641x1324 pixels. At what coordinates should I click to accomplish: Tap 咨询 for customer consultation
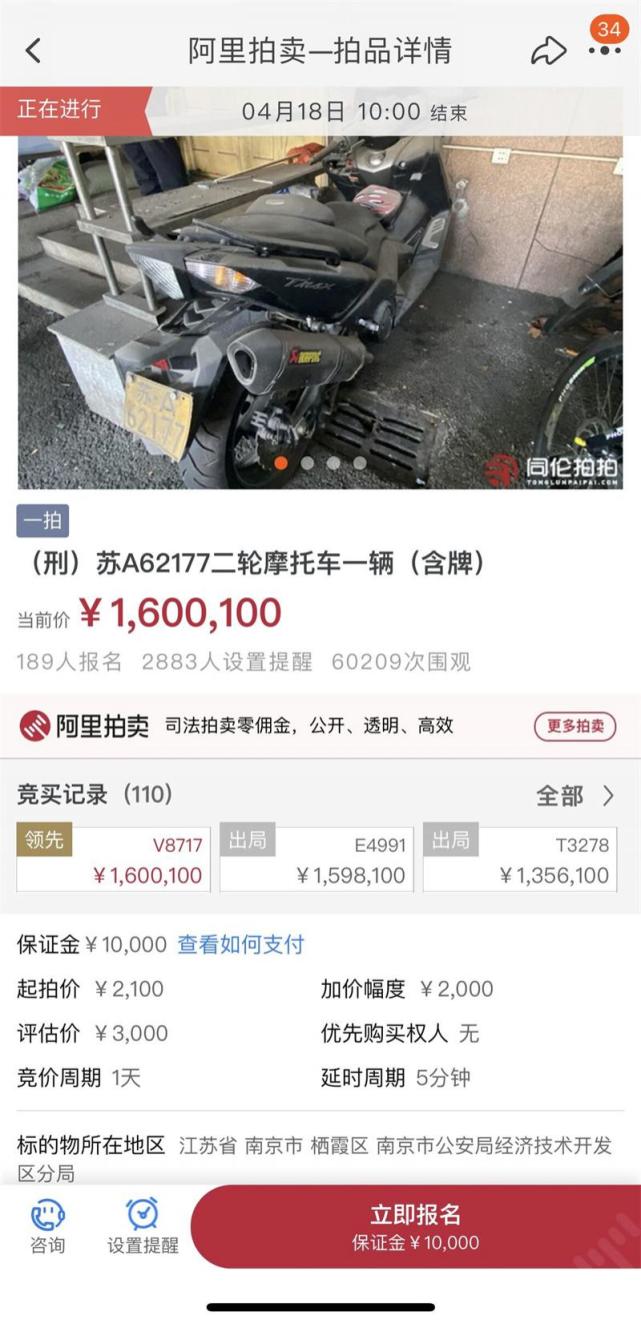tap(47, 1225)
